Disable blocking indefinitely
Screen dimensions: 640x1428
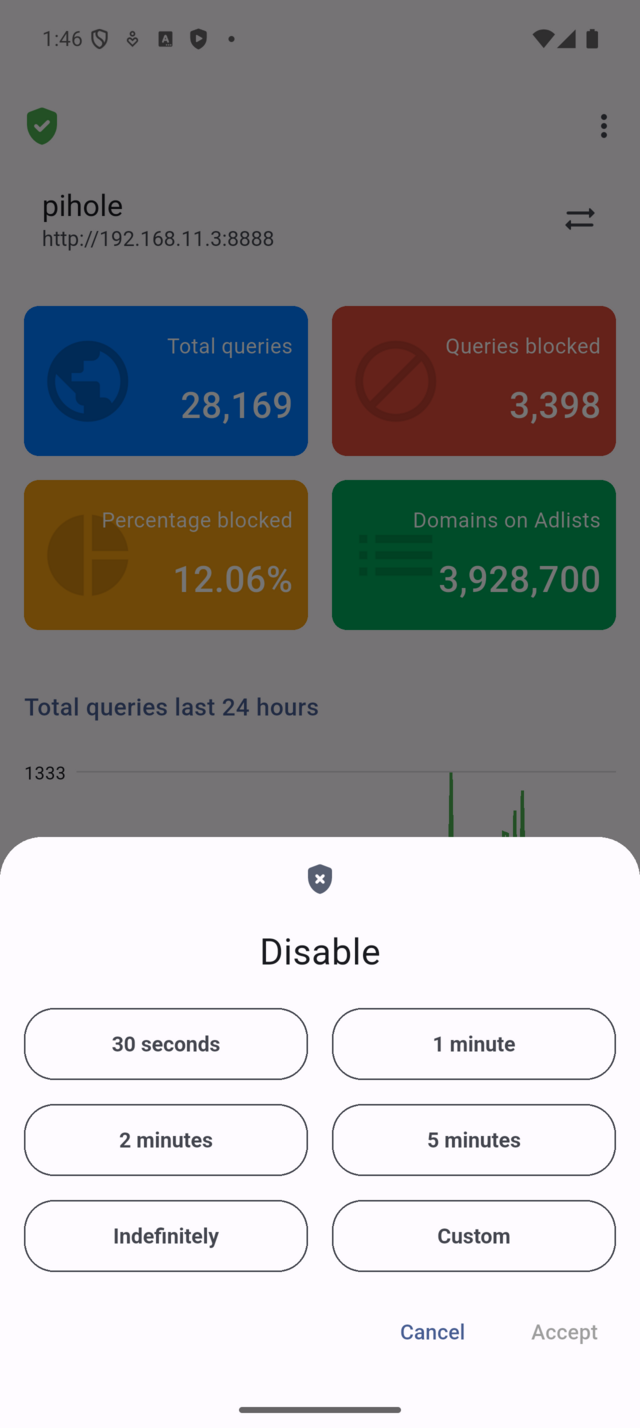pos(166,1236)
